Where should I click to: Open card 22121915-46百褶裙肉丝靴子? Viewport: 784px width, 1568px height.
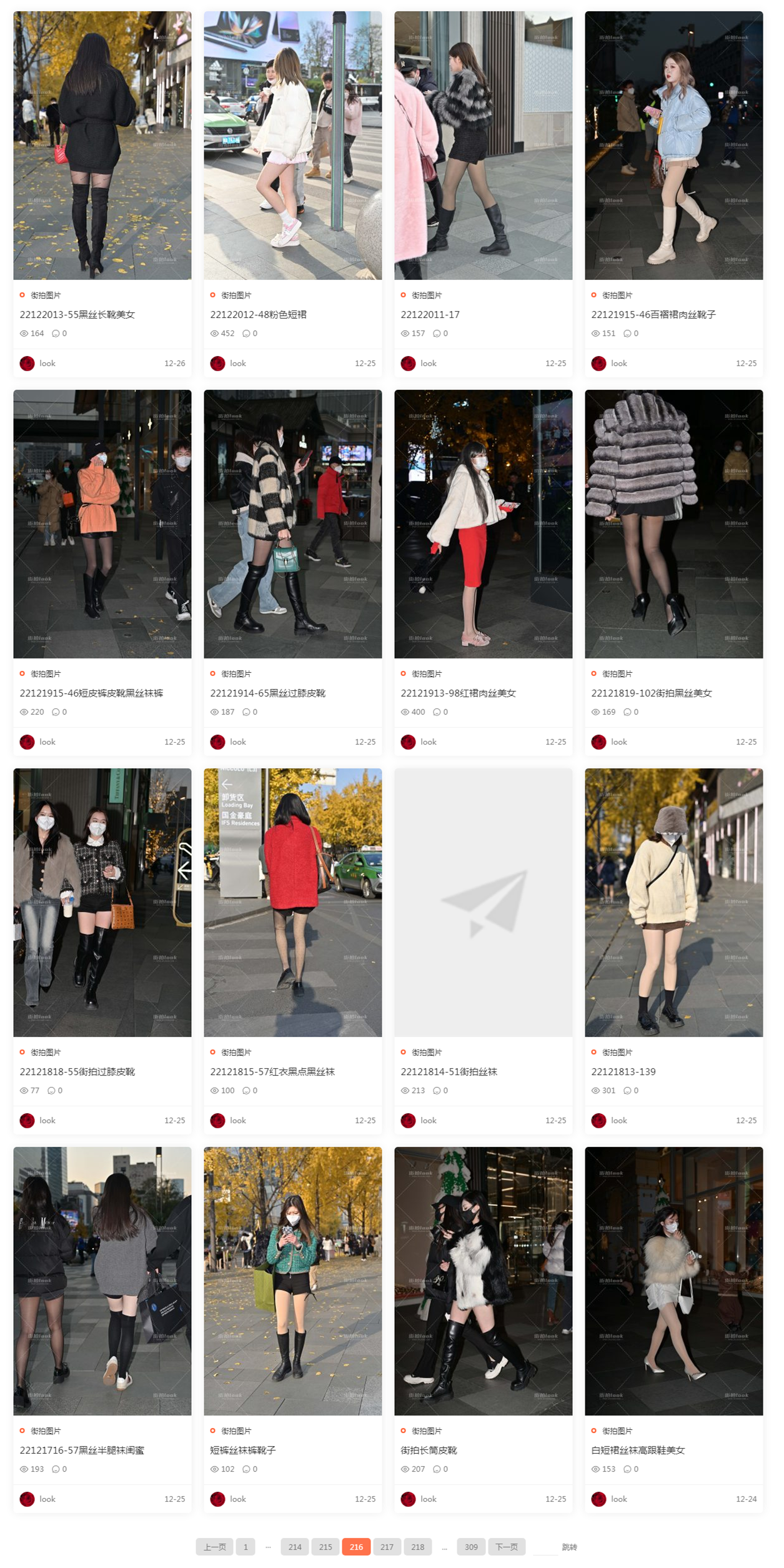[x=673, y=146]
